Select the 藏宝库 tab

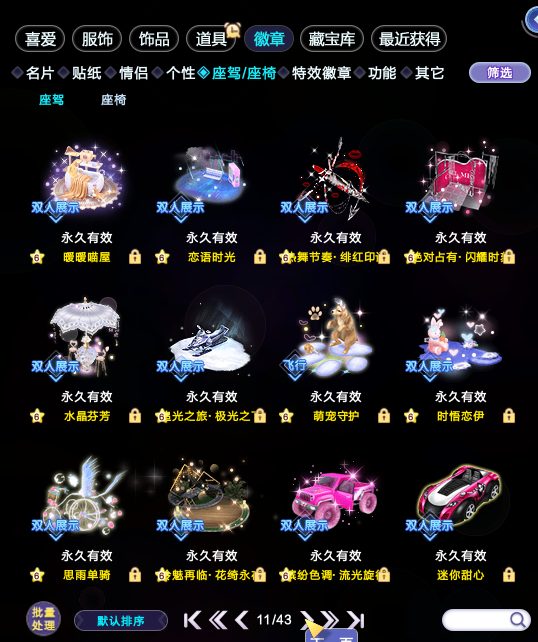click(332, 39)
